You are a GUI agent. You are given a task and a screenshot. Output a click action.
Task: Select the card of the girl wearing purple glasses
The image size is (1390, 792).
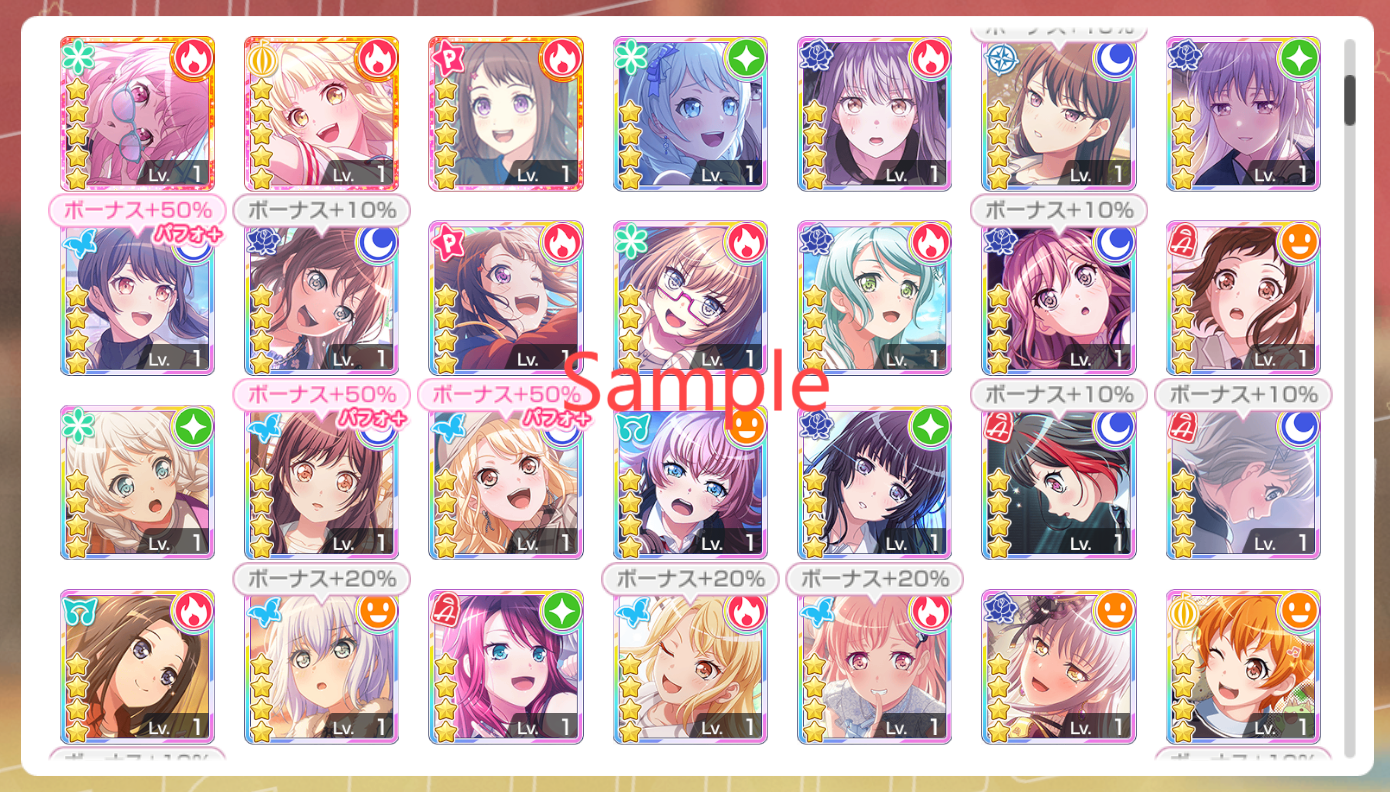click(x=690, y=298)
